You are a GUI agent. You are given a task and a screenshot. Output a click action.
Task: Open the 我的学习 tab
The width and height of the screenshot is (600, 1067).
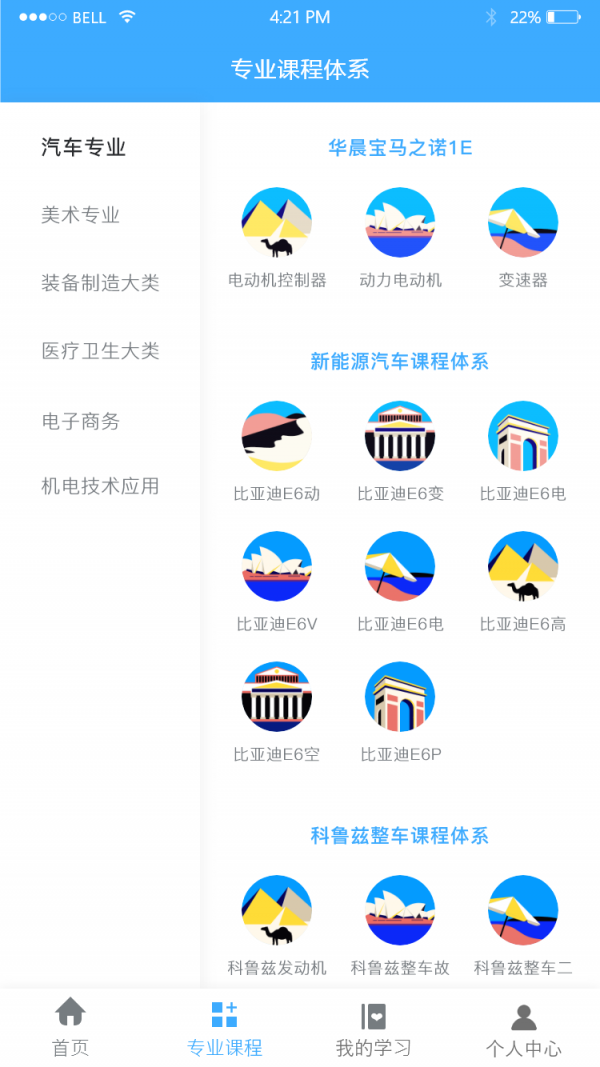tap(373, 1027)
